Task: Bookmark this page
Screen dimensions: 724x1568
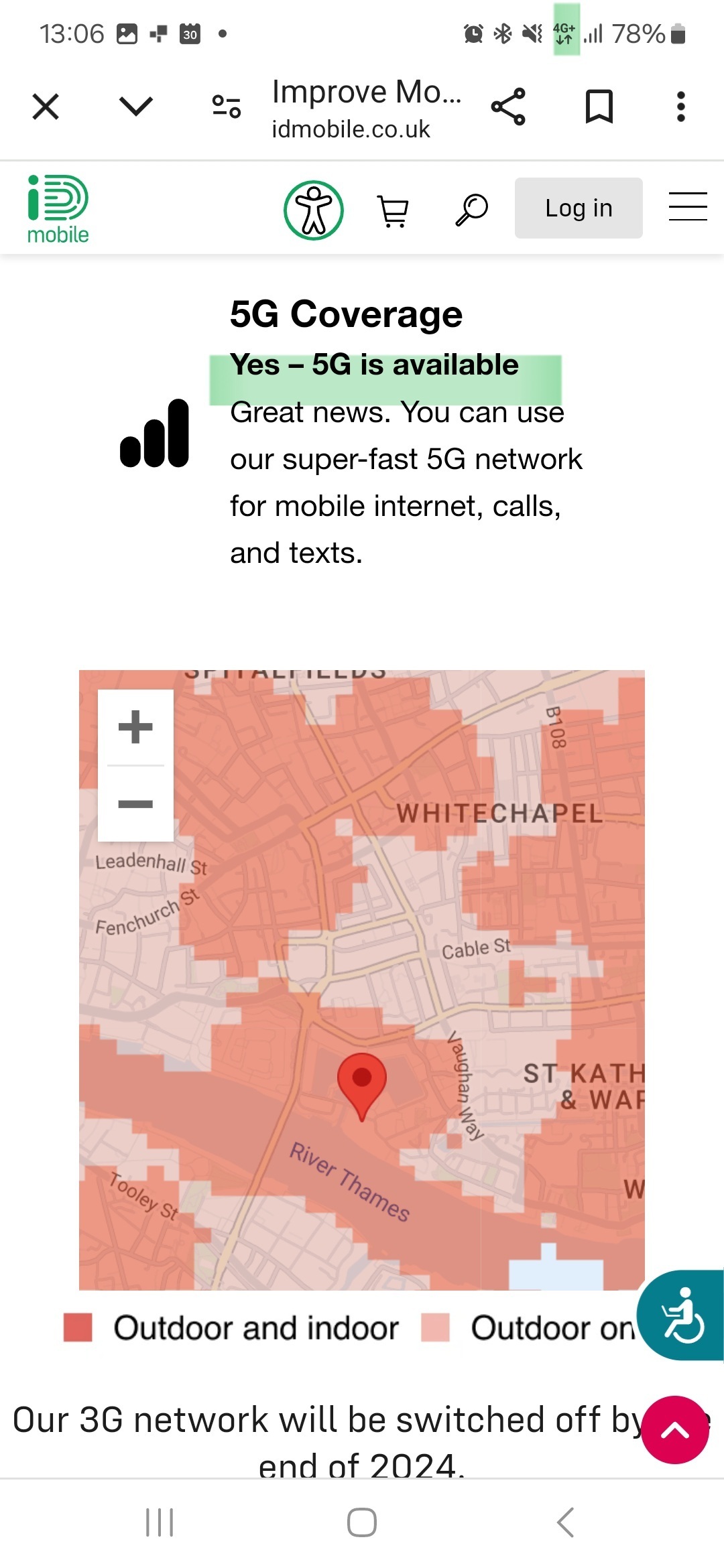Action: (599, 107)
